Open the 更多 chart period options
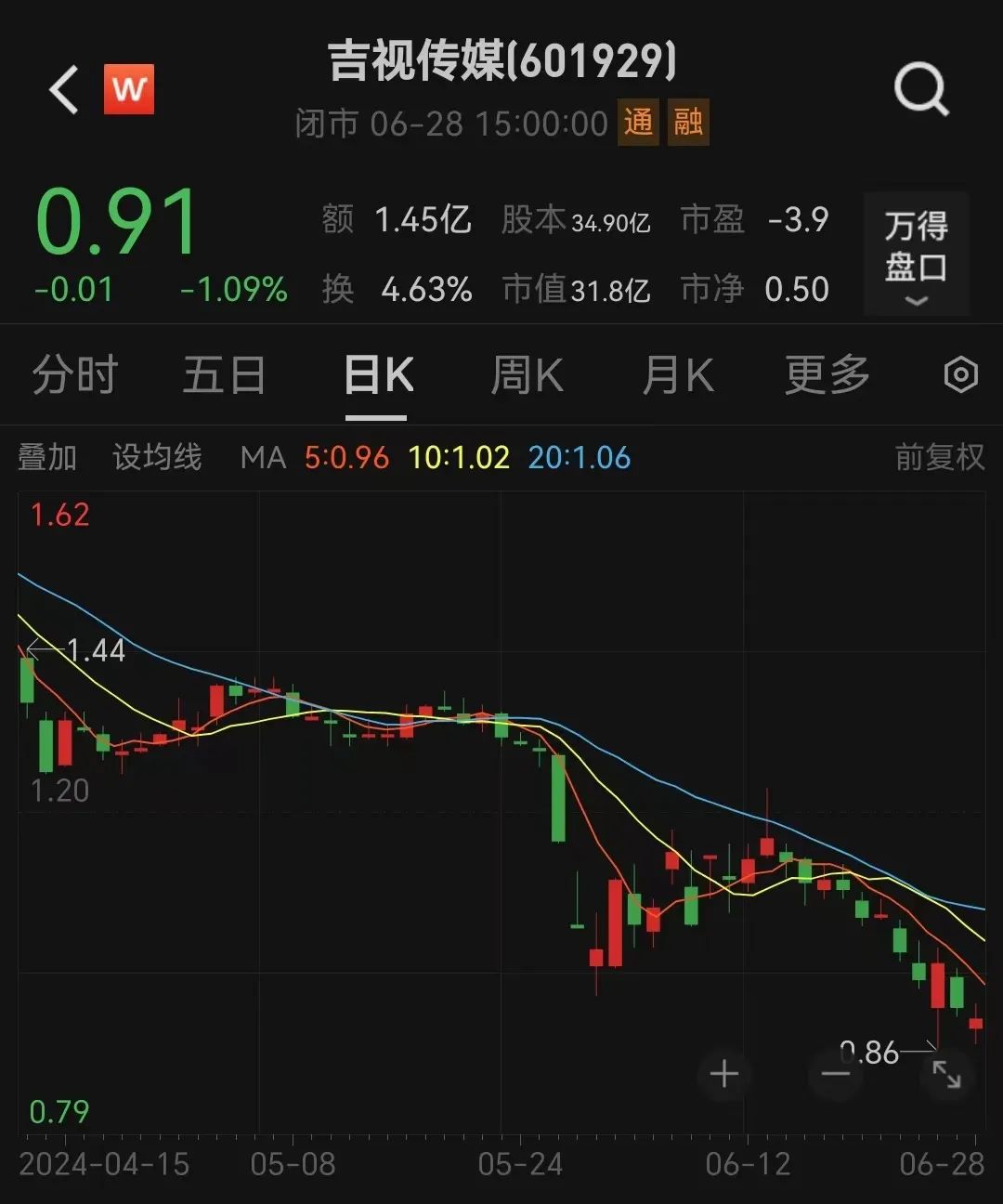Image resolution: width=1003 pixels, height=1204 pixels. 827,376
